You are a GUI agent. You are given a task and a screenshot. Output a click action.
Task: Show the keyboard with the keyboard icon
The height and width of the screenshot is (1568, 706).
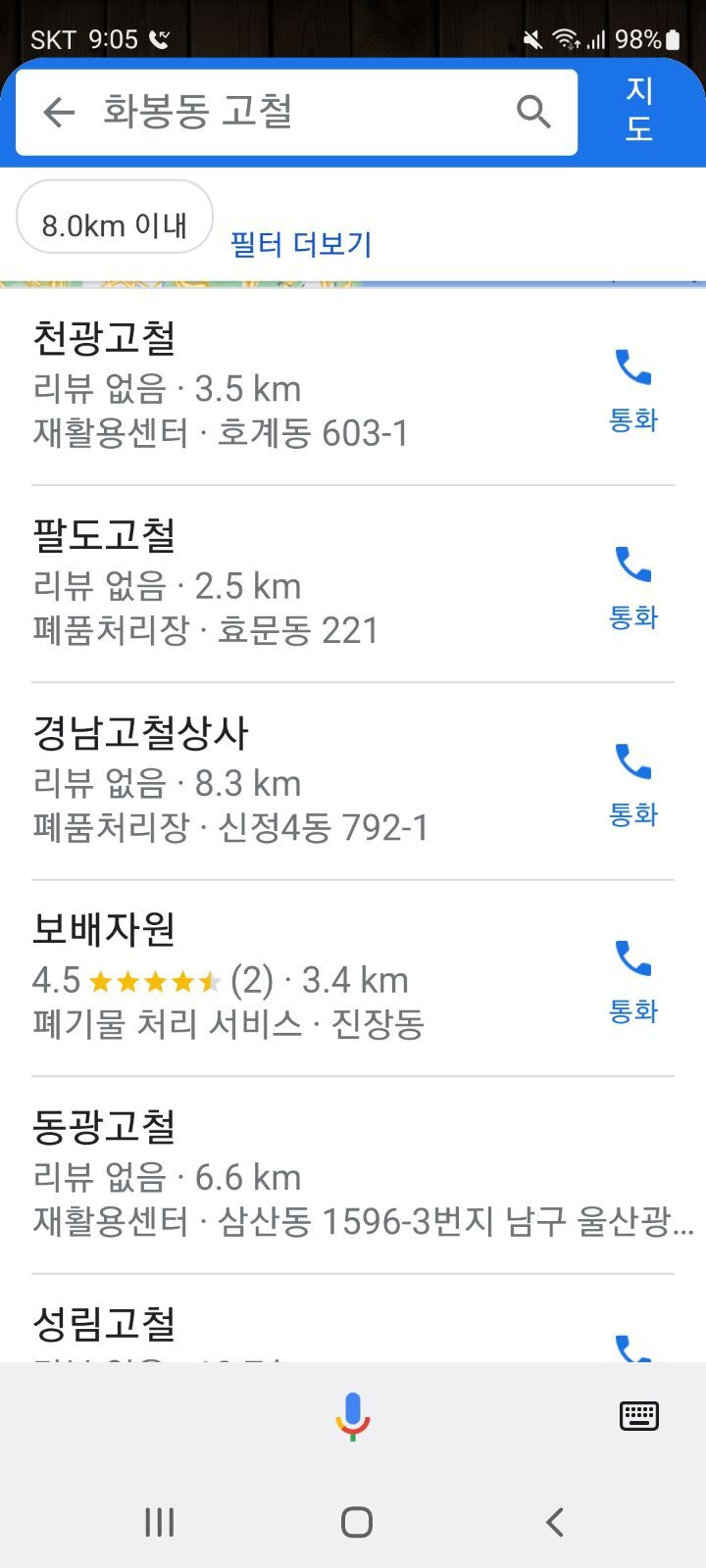639,1416
